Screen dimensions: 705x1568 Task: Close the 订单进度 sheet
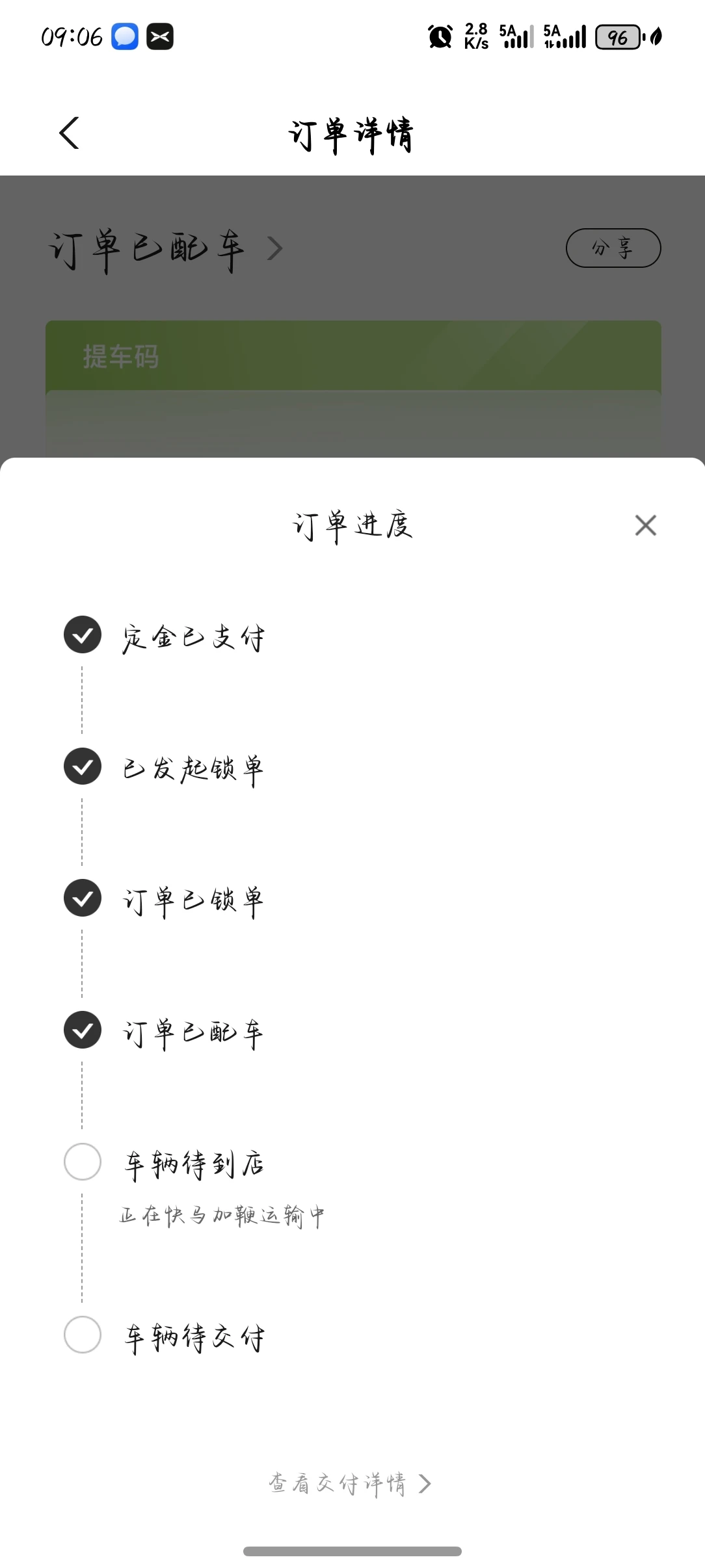coord(645,525)
